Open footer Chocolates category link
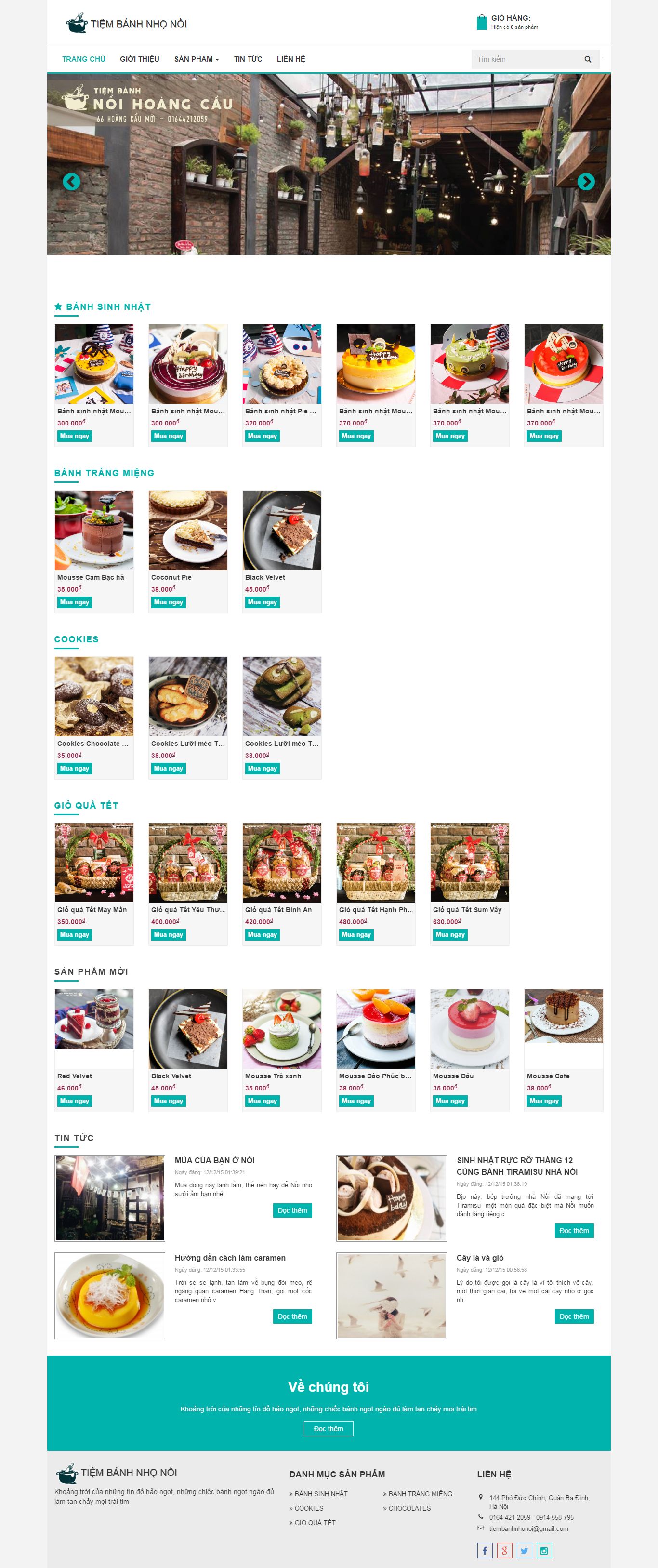Image resolution: width=658 pixels, height=1568 pixels. point(409,1508)
